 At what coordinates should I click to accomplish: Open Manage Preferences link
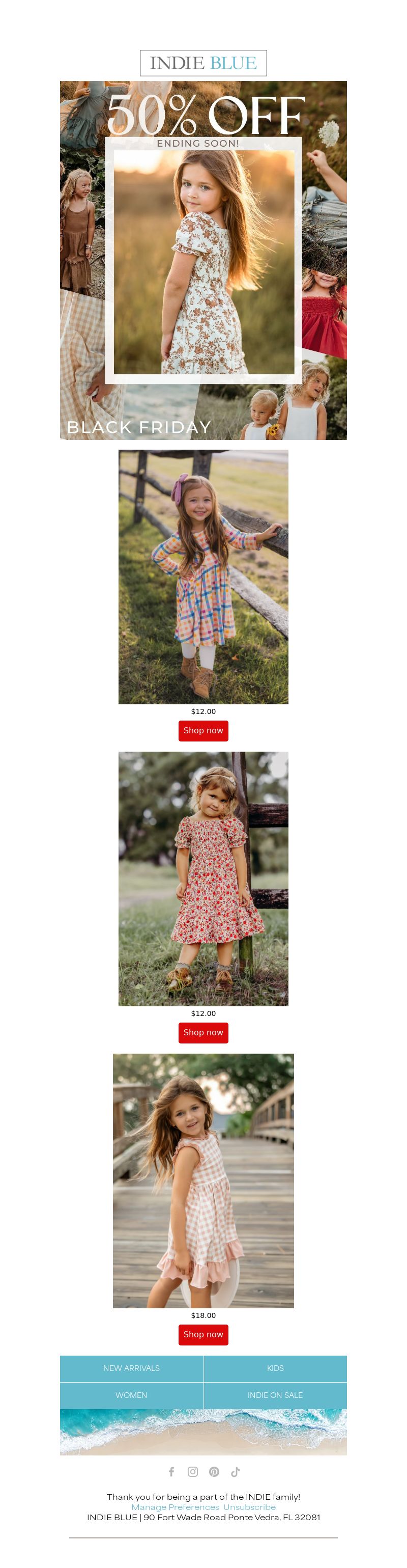point(175,1507)
